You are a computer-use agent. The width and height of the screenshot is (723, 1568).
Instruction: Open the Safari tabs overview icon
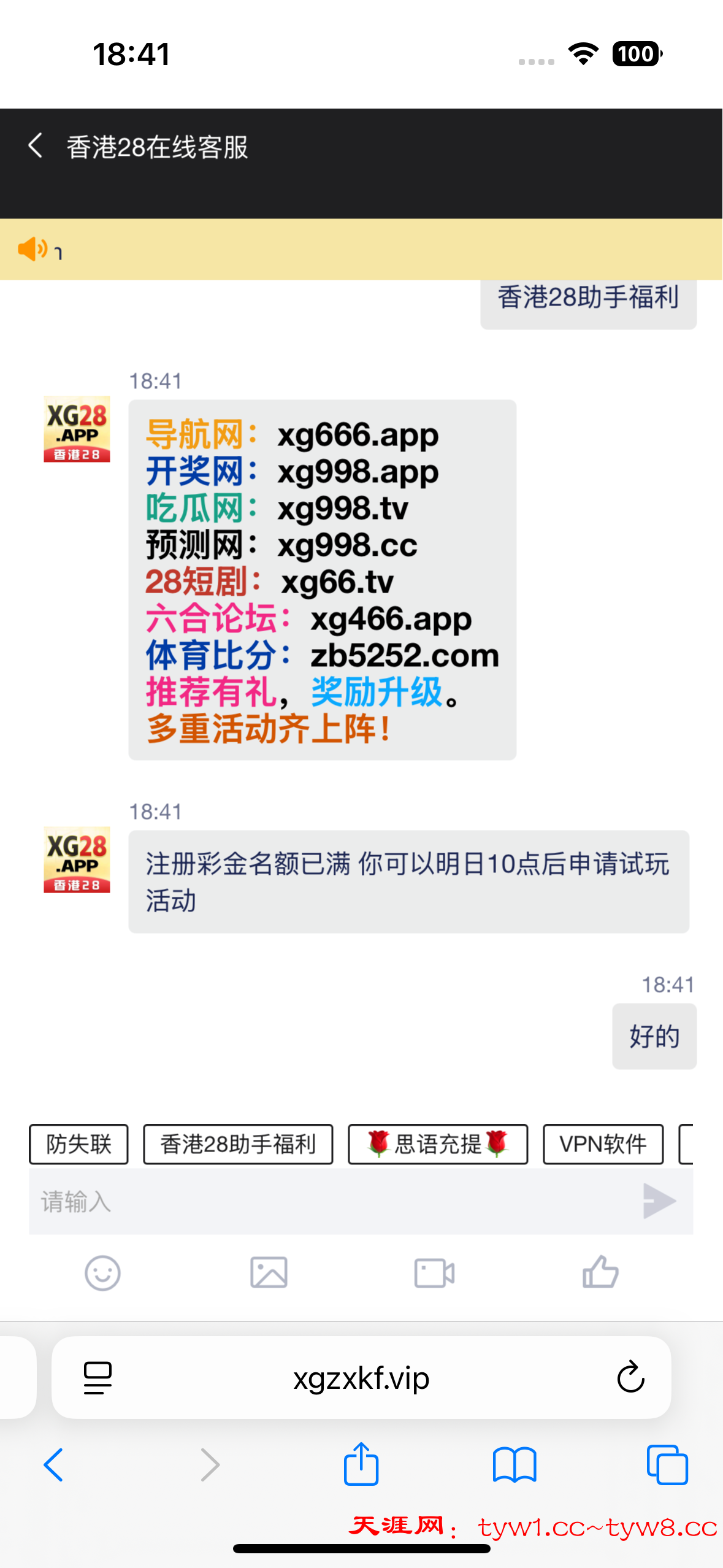[668, 1465]
